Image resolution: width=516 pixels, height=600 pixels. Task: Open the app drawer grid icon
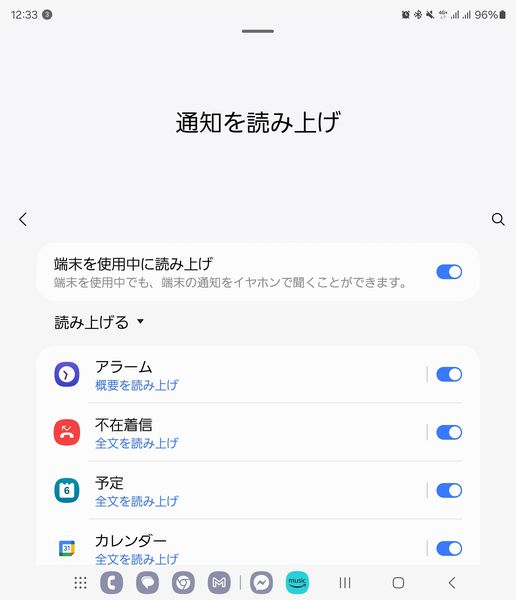coord(80,583)
